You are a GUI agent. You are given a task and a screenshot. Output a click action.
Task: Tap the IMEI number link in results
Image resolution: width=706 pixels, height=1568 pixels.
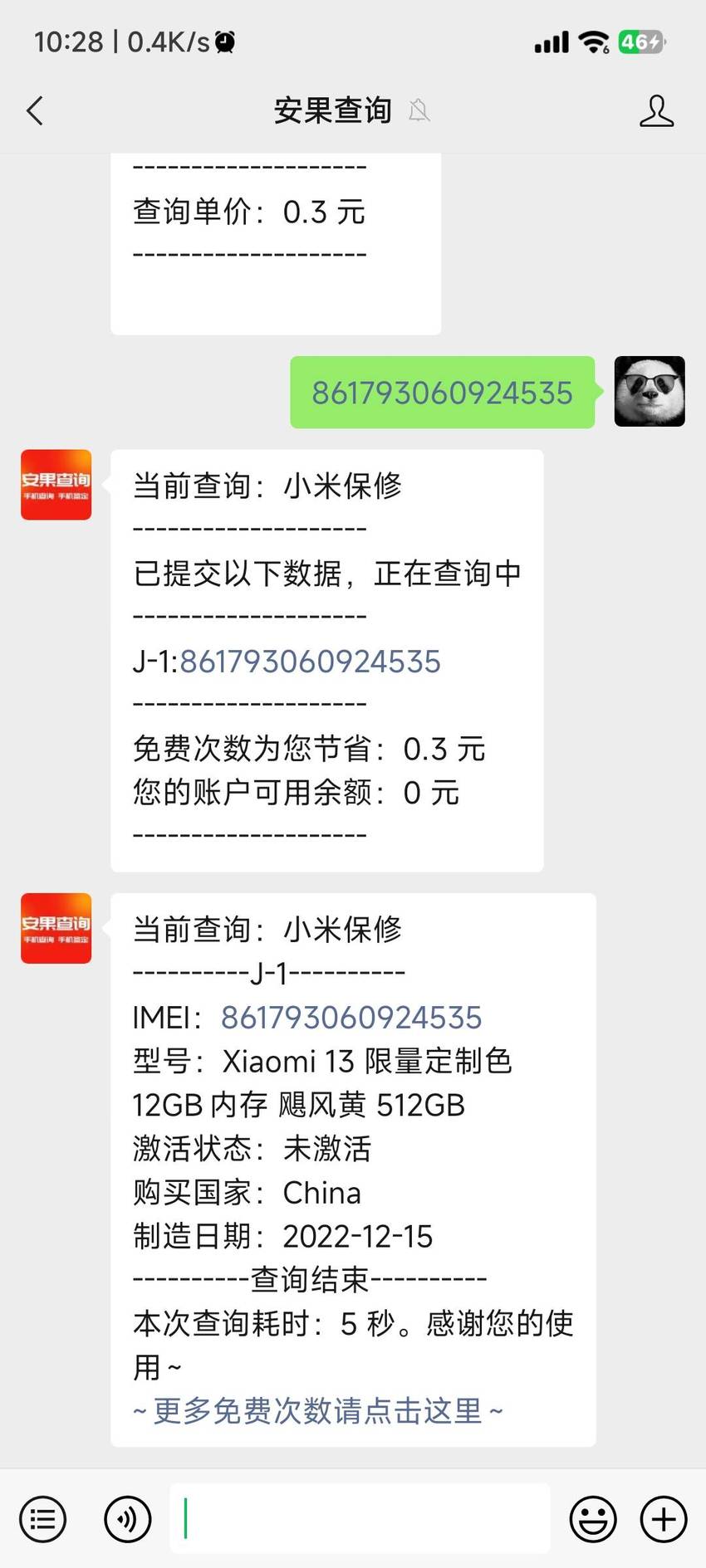351,1018
